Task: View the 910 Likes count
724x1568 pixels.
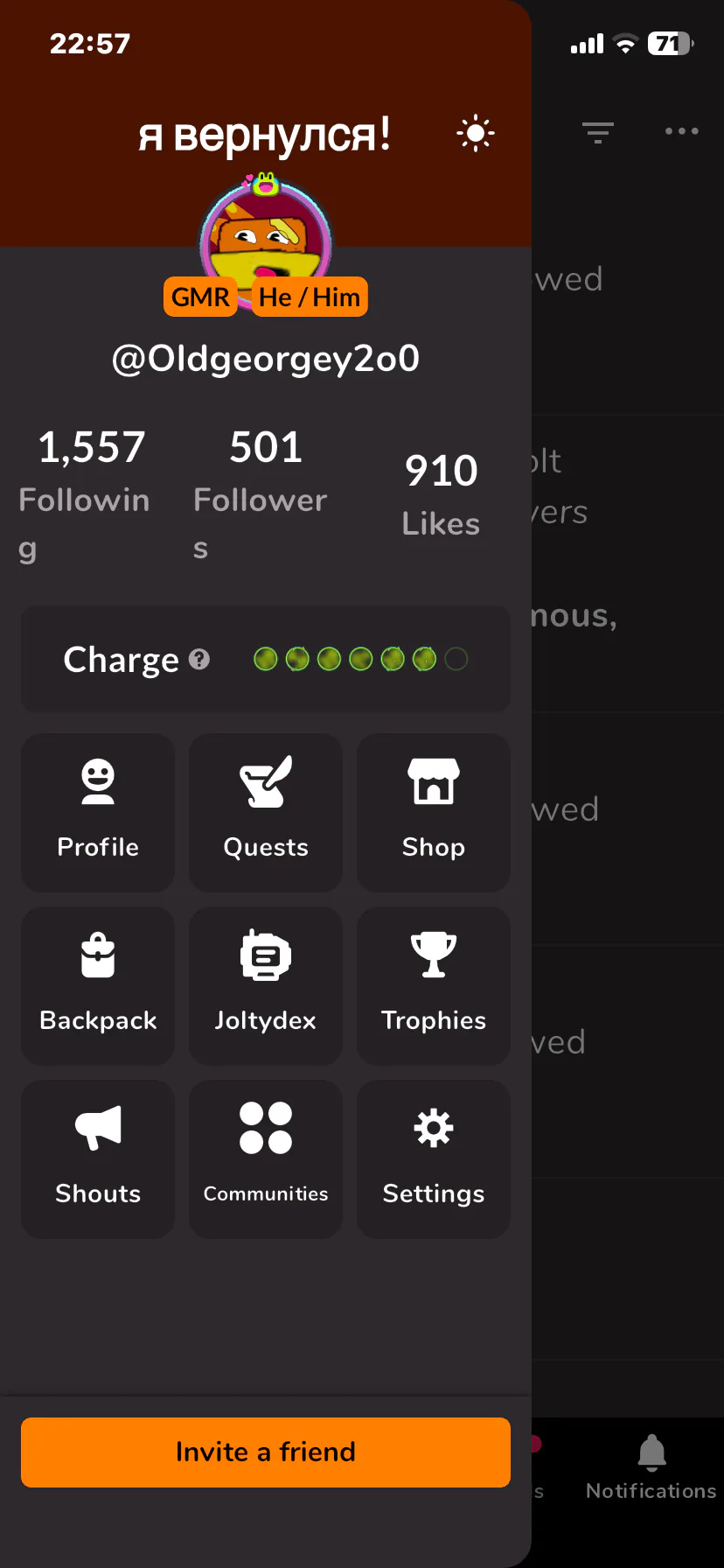Action: [441, 494]
